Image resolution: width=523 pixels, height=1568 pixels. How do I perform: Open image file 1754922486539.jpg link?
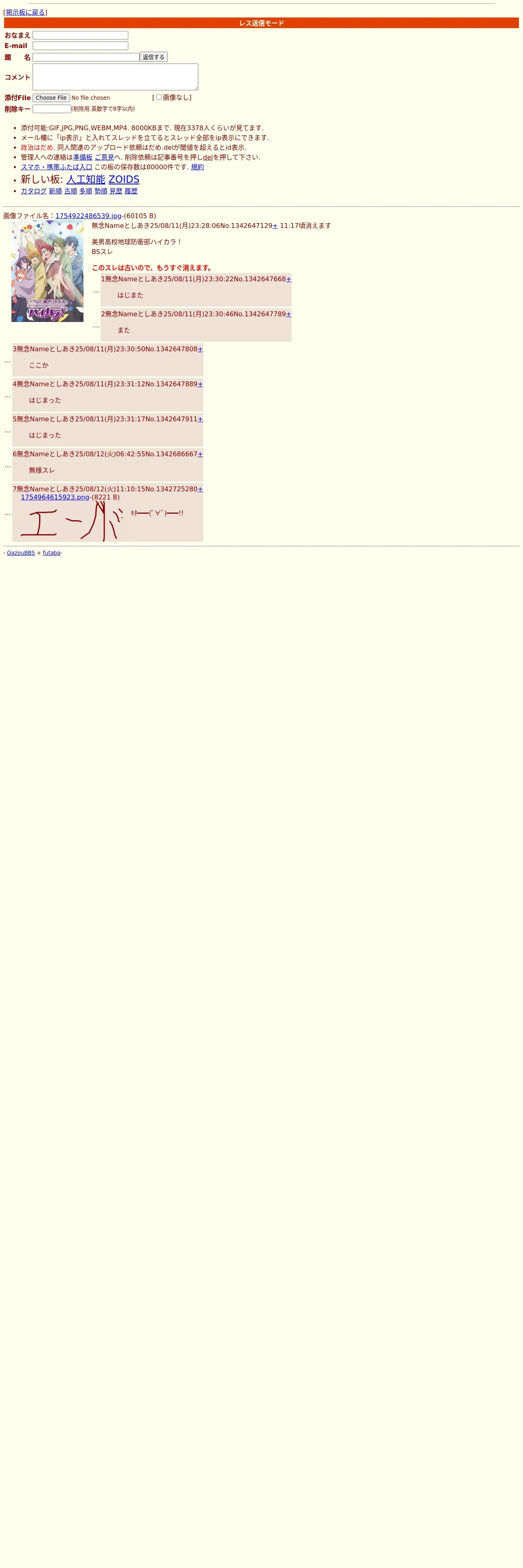click(x=88, y=216)
